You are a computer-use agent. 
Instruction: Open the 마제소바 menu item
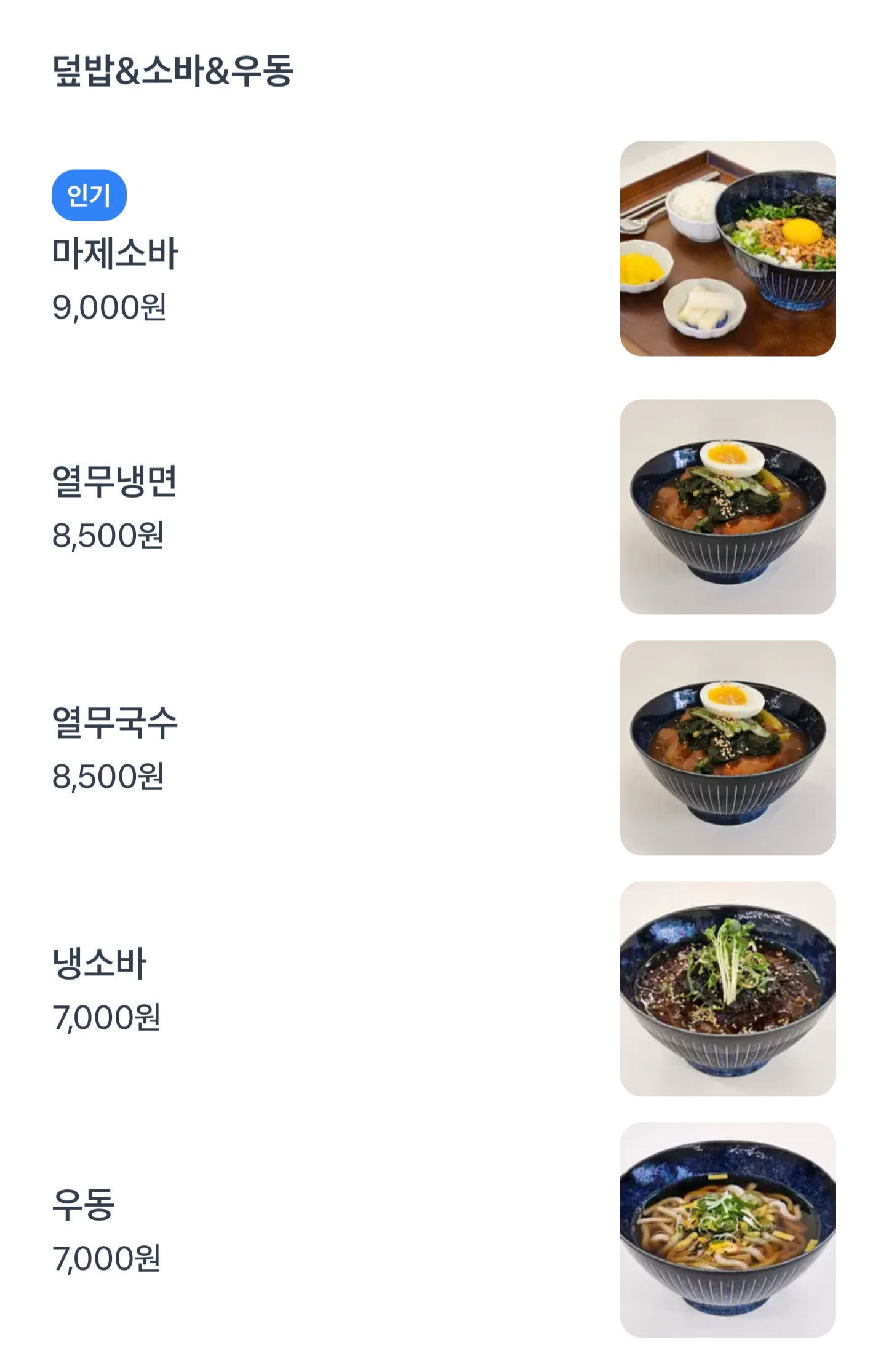tap(443, 249)
